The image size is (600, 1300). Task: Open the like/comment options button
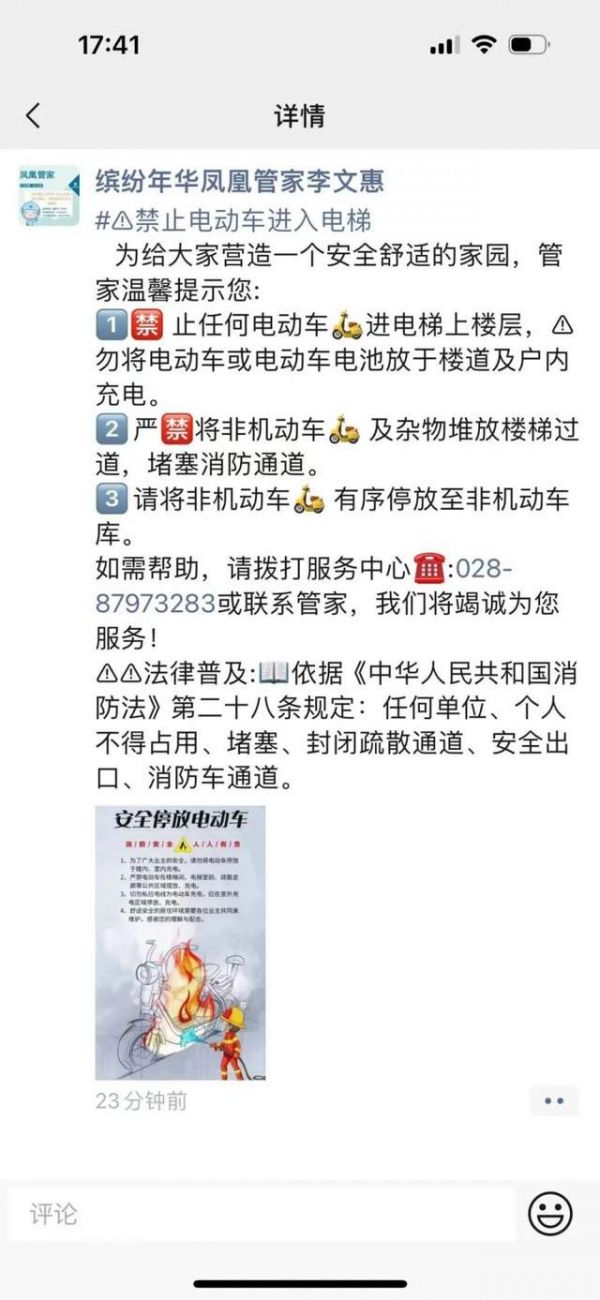554,1100
